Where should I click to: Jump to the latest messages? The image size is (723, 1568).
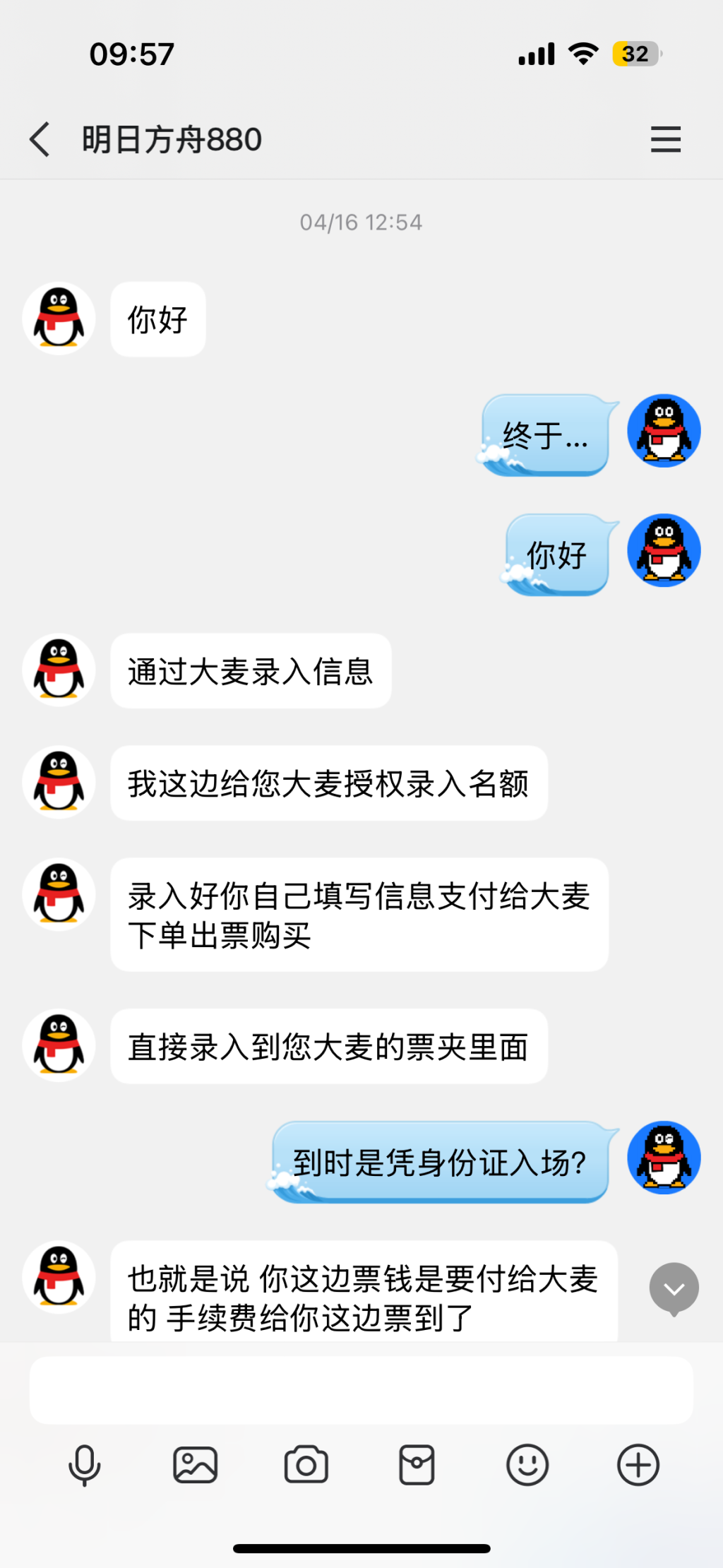coord(674,1289)
